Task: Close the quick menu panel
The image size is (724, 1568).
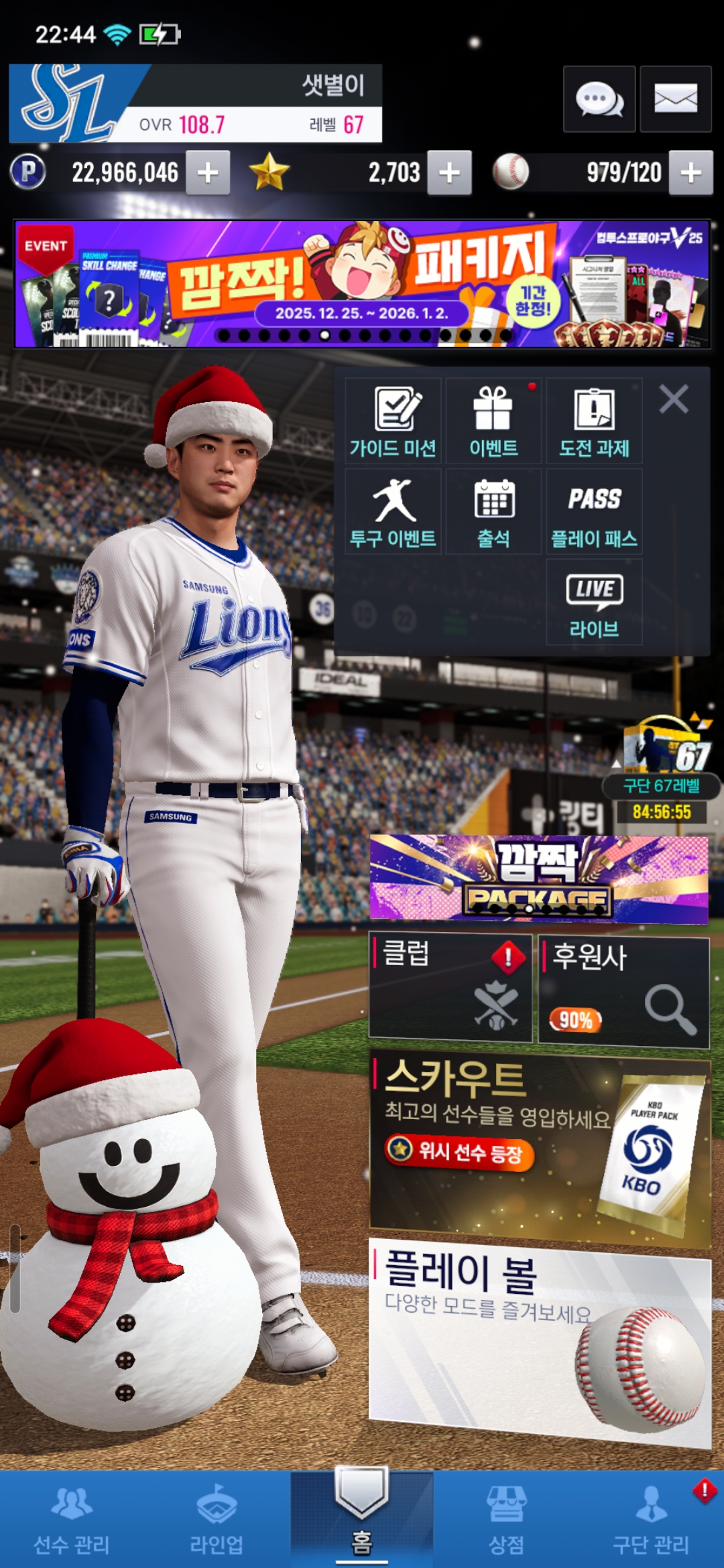Action: point(674,399)
